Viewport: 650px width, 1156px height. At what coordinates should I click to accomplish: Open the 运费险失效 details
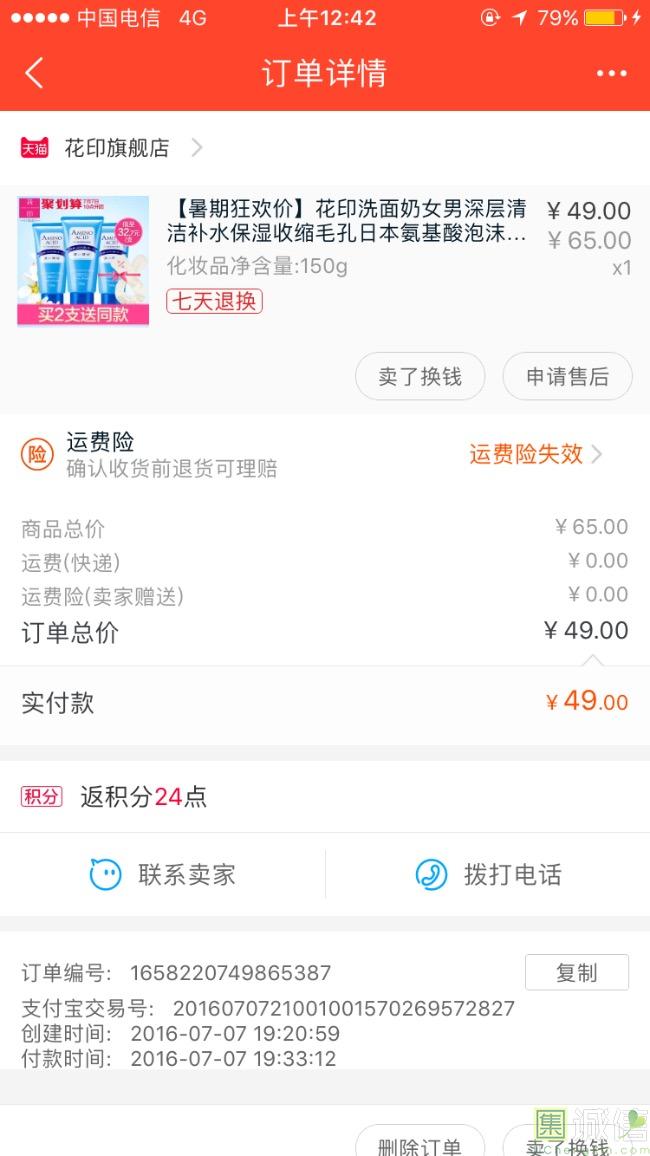(536, 454)
